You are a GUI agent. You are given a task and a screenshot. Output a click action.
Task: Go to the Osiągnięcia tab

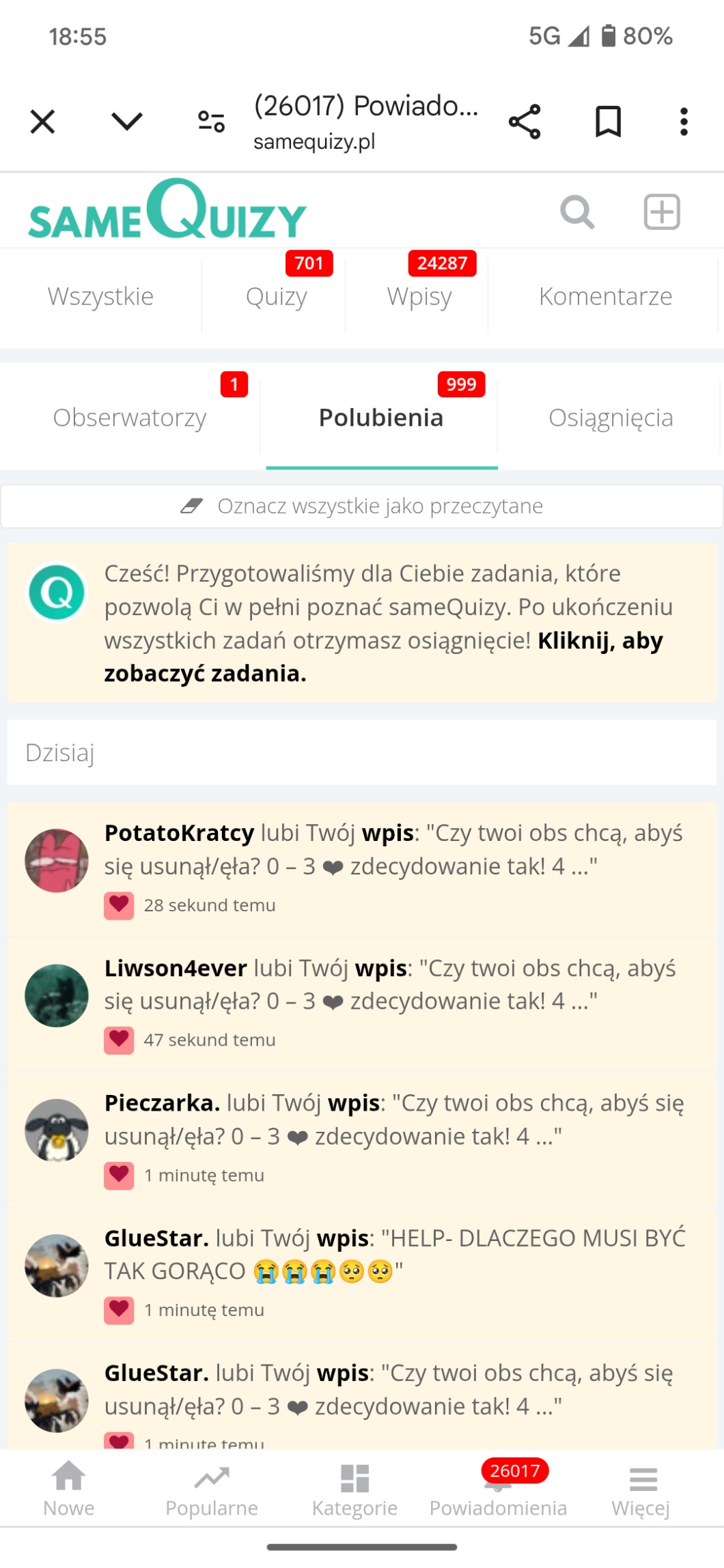[611, 418]
